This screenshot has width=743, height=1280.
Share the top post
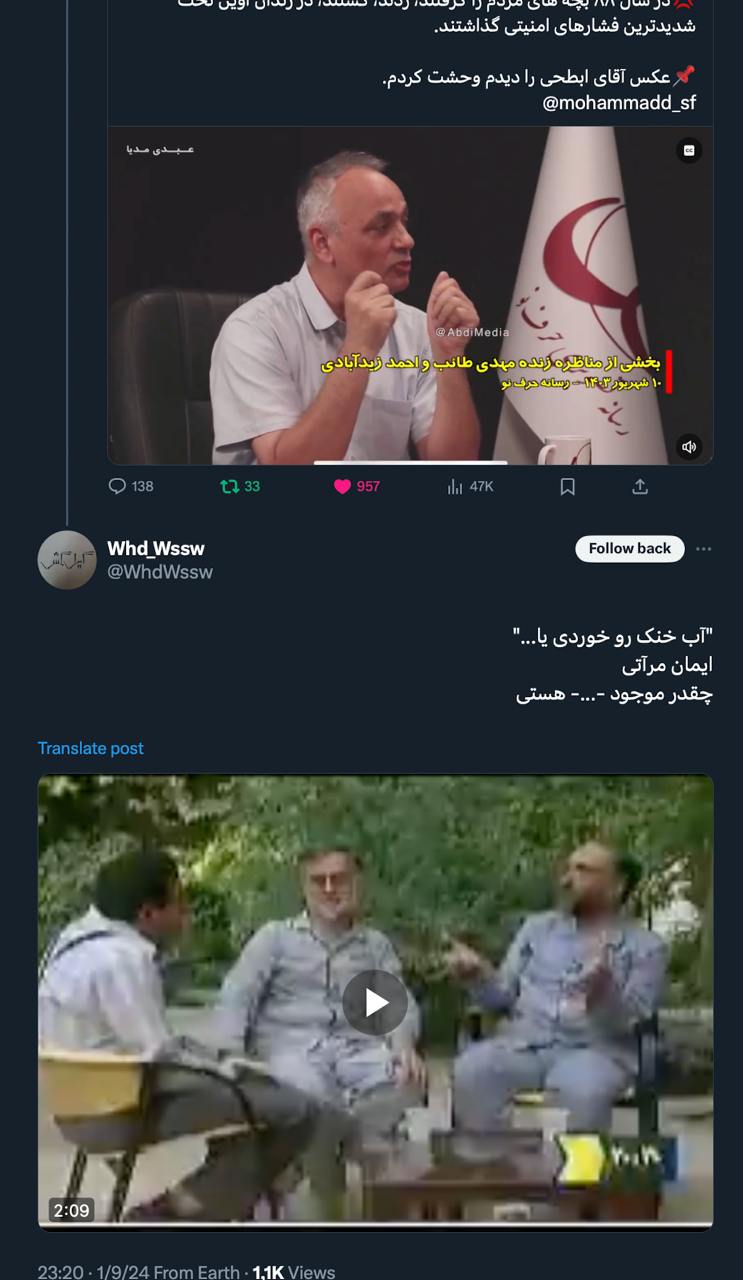640,486
